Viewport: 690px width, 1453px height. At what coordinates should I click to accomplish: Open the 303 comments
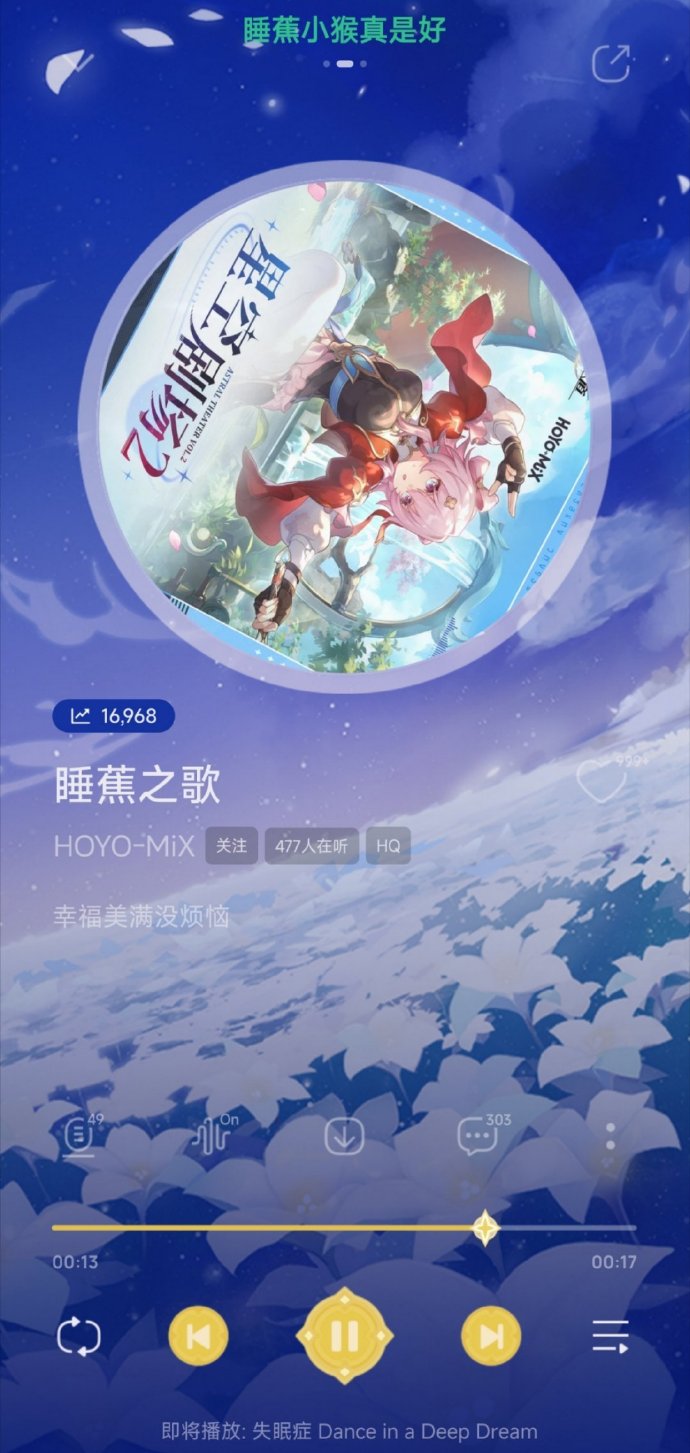pyautogui.click(x=477, y=1137)
